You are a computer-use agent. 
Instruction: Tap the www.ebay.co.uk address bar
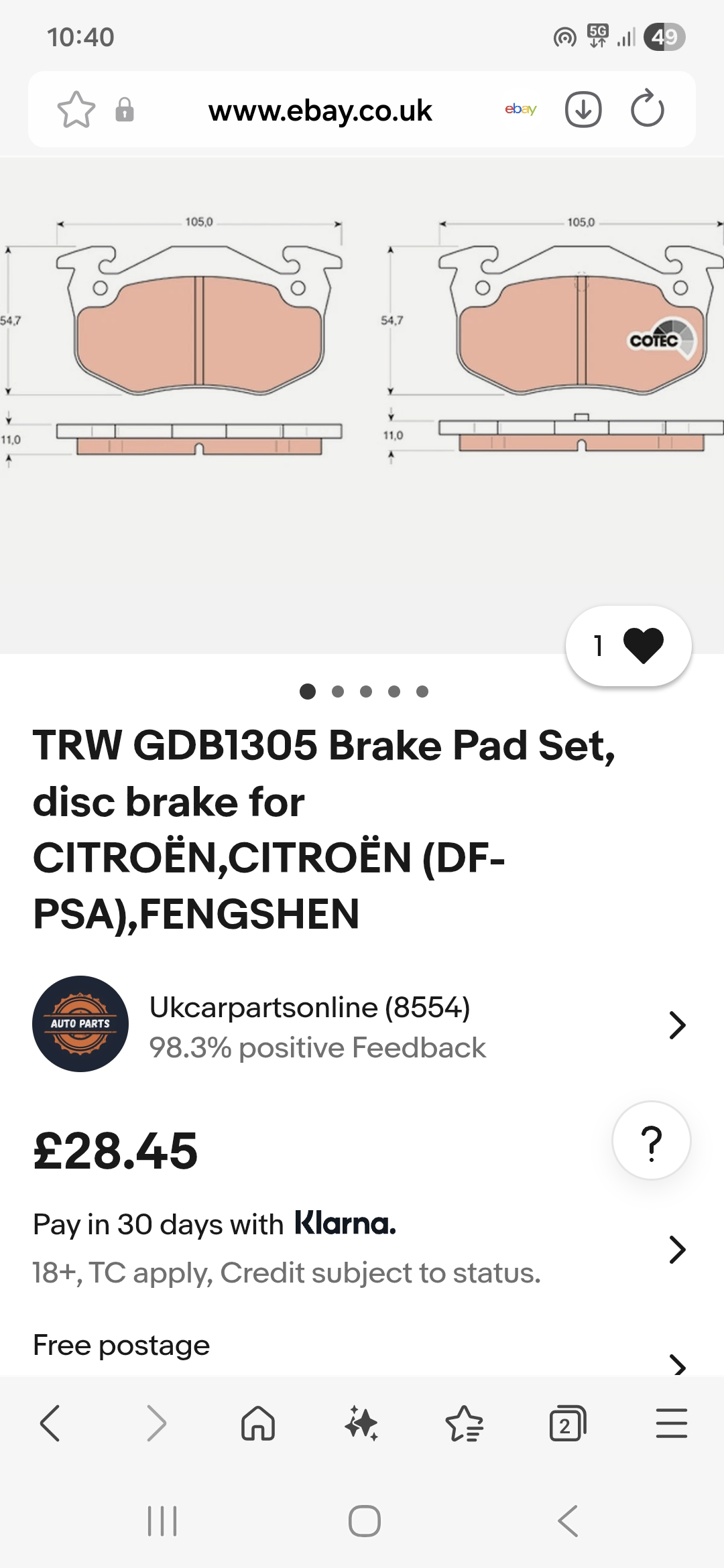320,111
